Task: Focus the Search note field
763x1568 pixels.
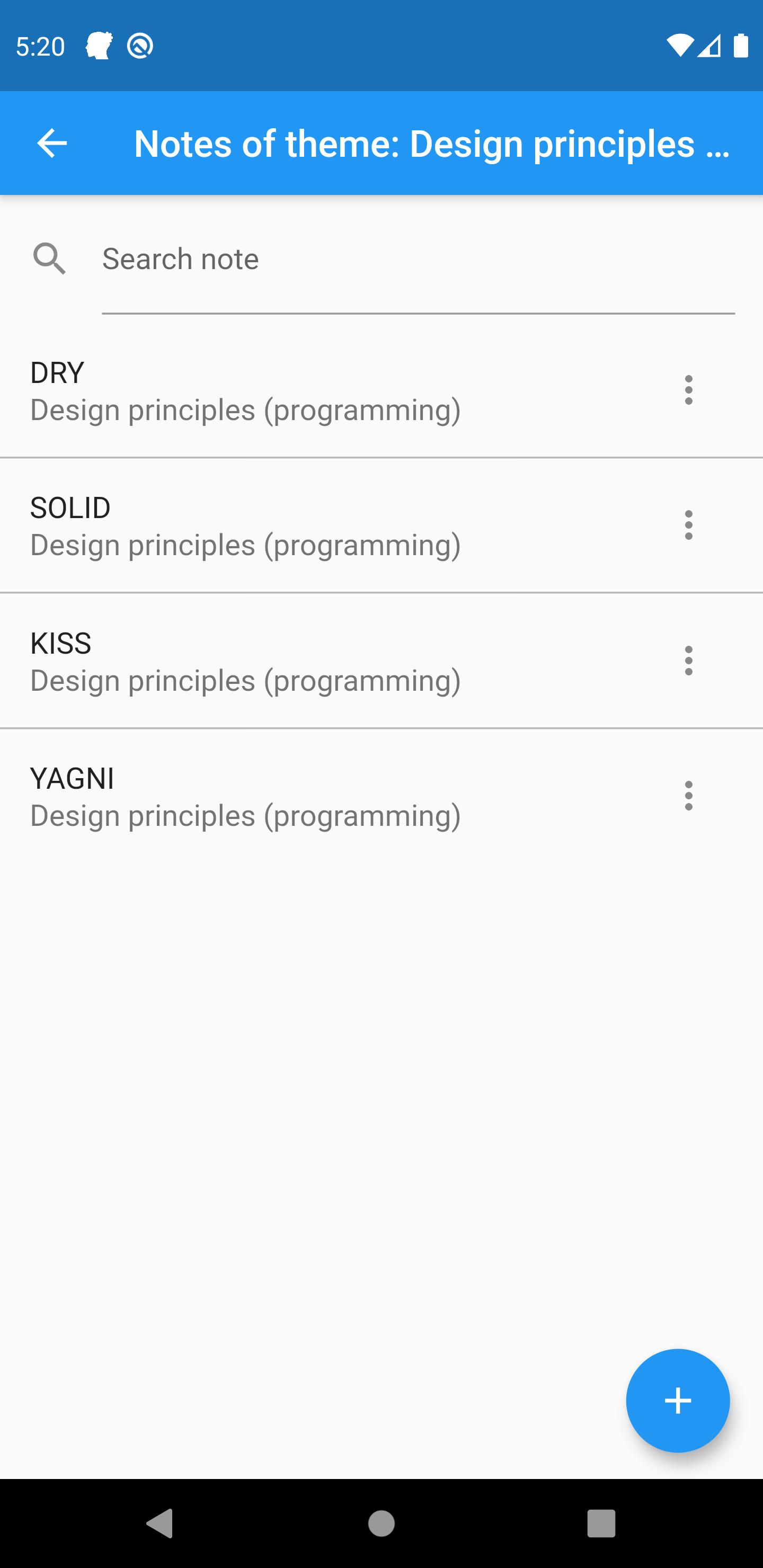Action: 418,260
